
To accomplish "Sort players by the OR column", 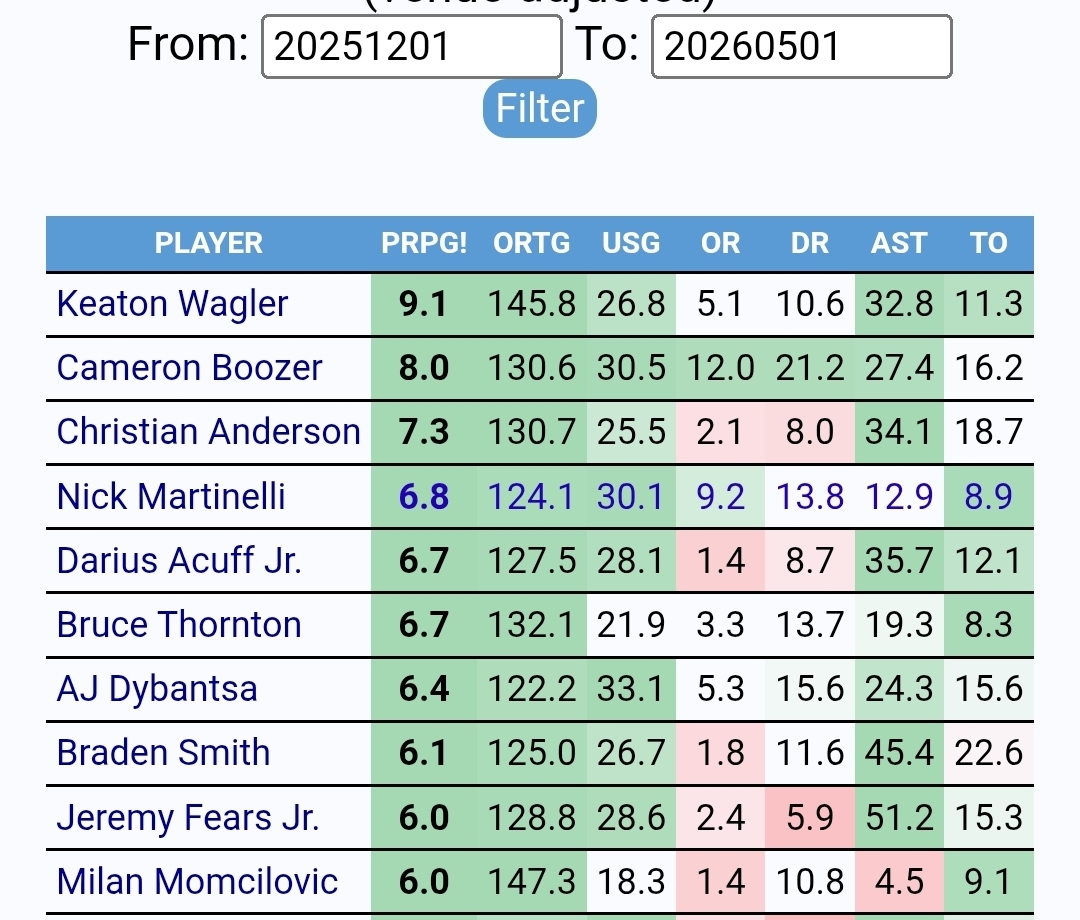I will point(721,243).
